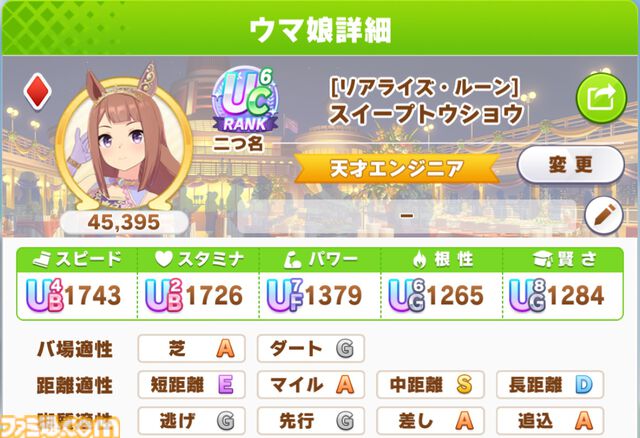Tap the green share icon

[599, 98]
